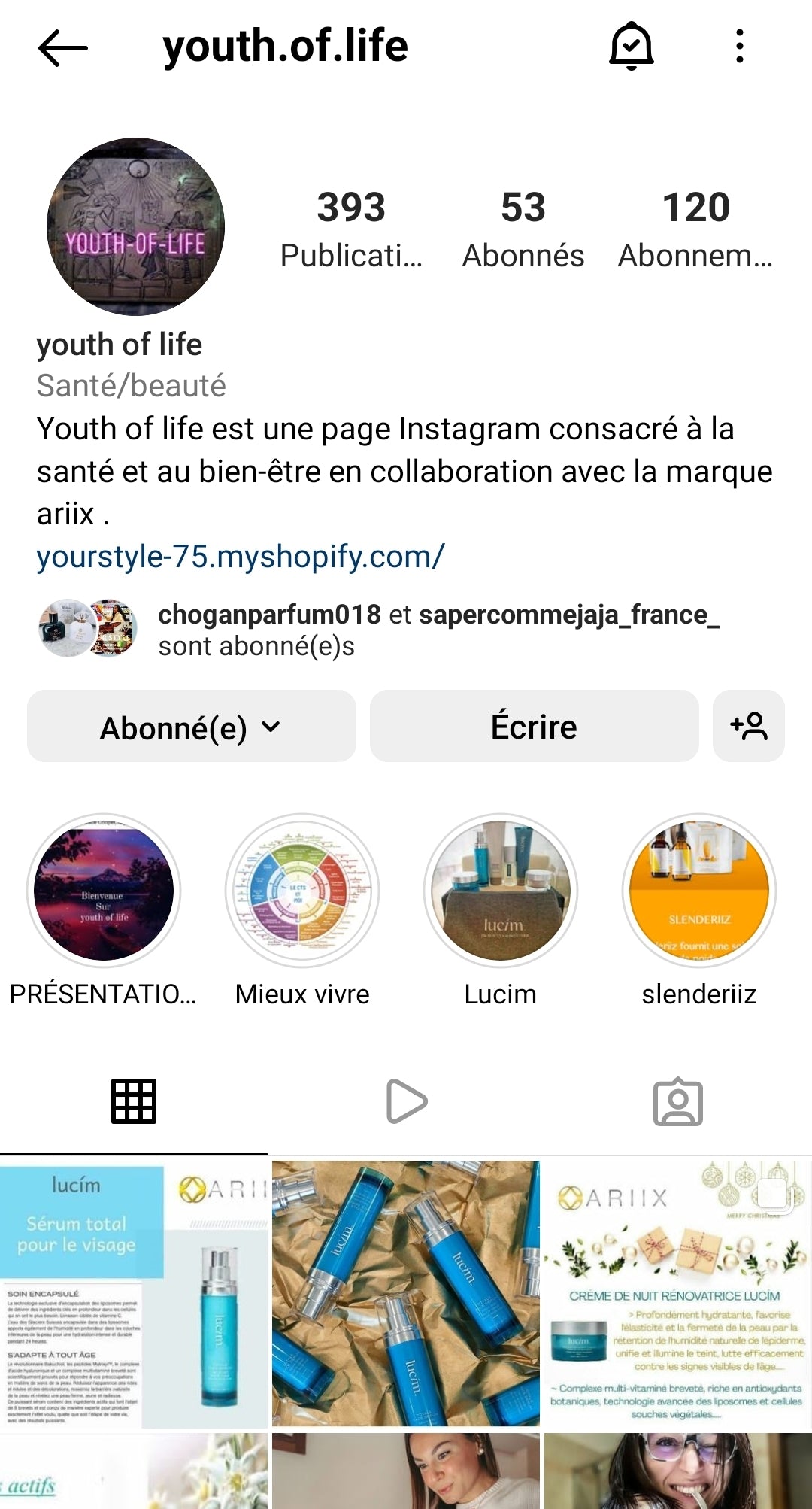Switch to the posts grid tab
This screenshot has width=812, height=1509.
[x=134, y=1101]
